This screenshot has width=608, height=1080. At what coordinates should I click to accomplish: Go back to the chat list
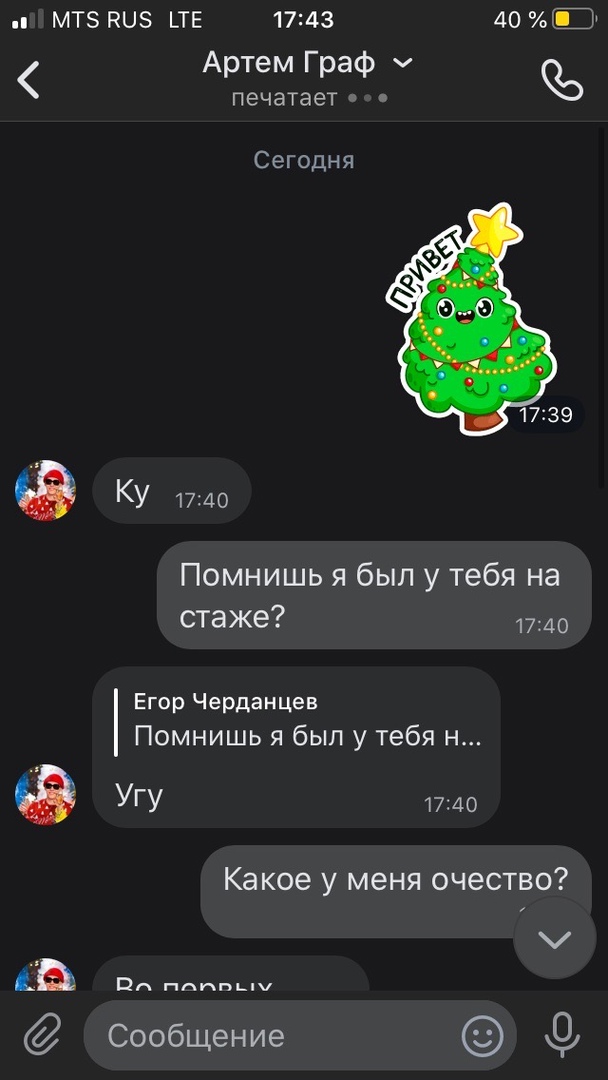click(29, 79)
